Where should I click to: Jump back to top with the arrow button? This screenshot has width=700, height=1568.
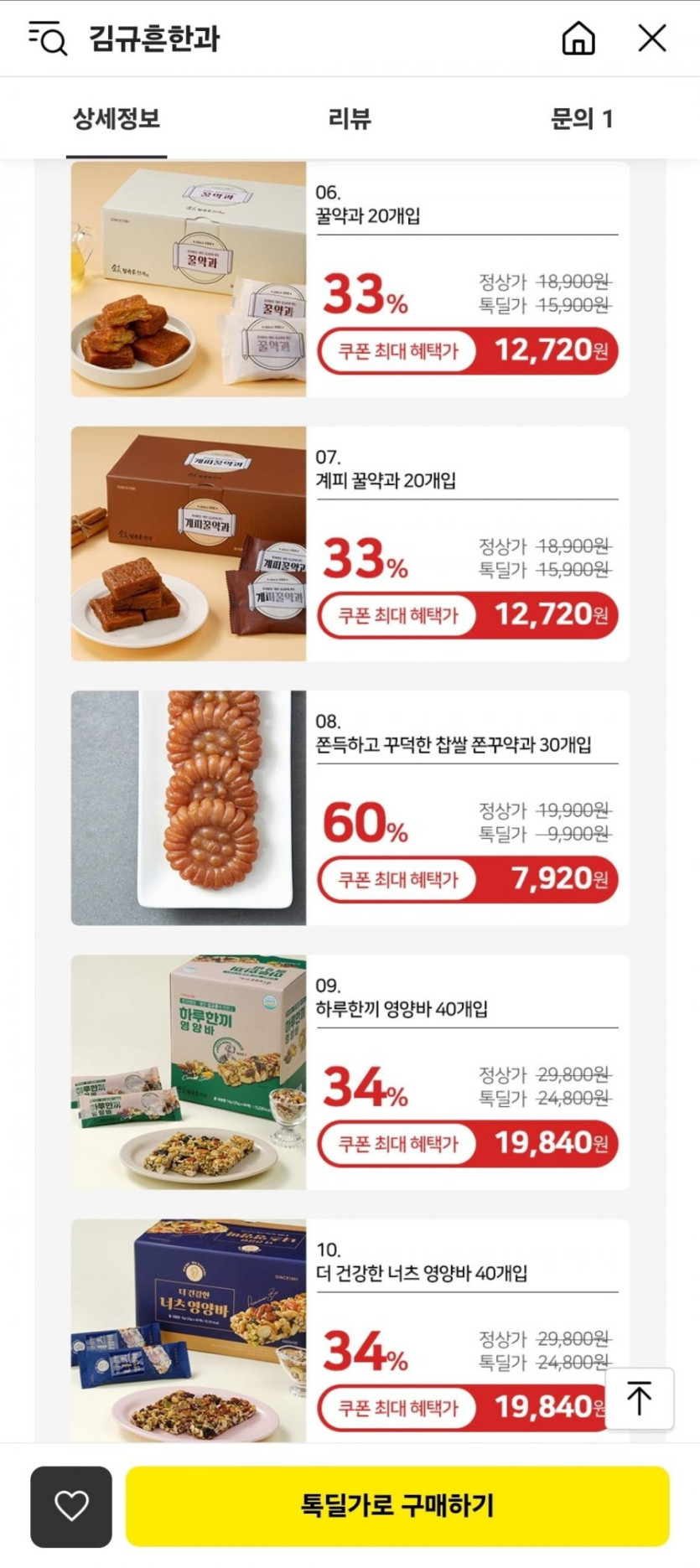click(639, 1398)
